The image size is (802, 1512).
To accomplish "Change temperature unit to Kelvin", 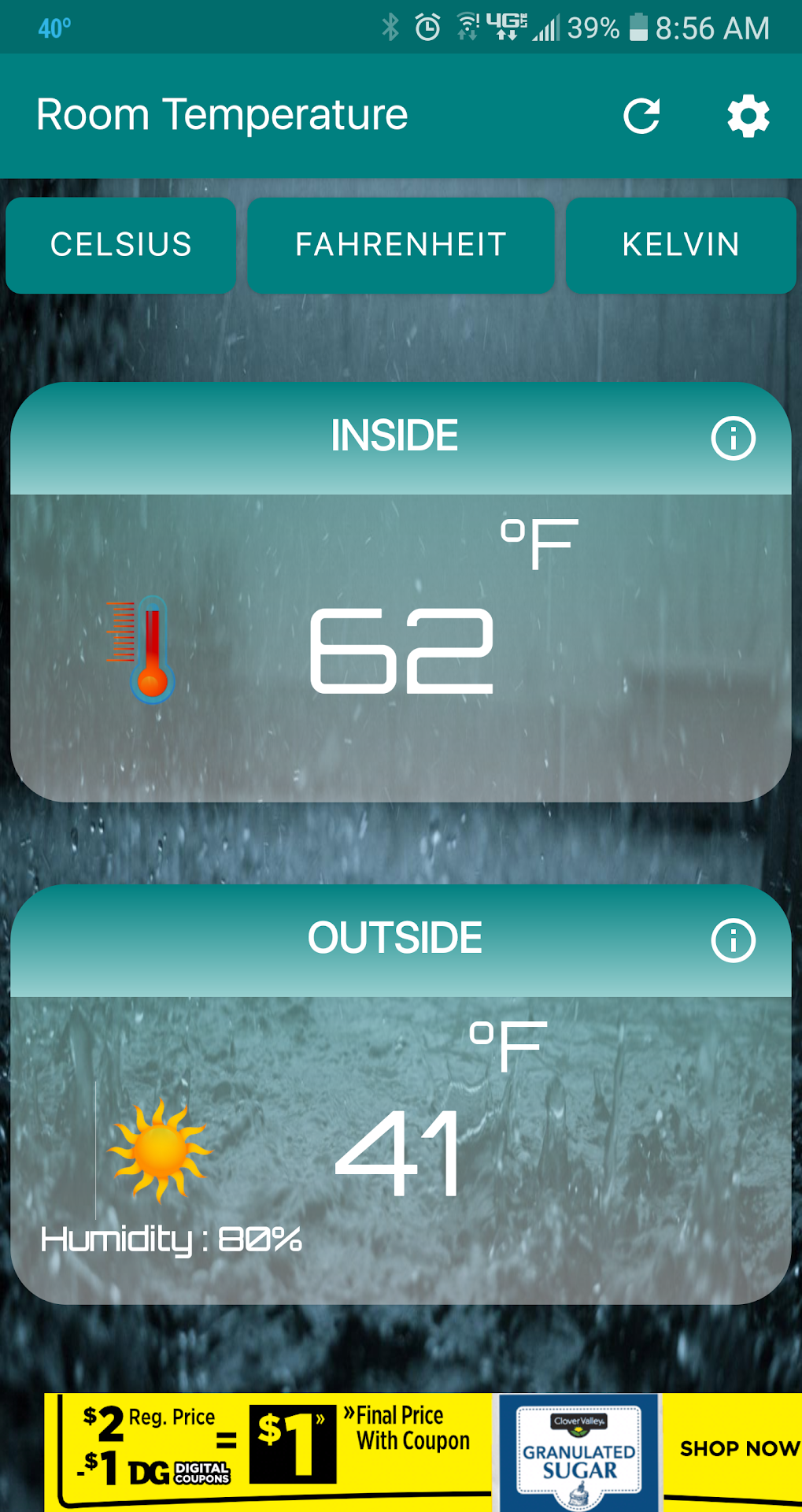I will (x=681, y=245).
